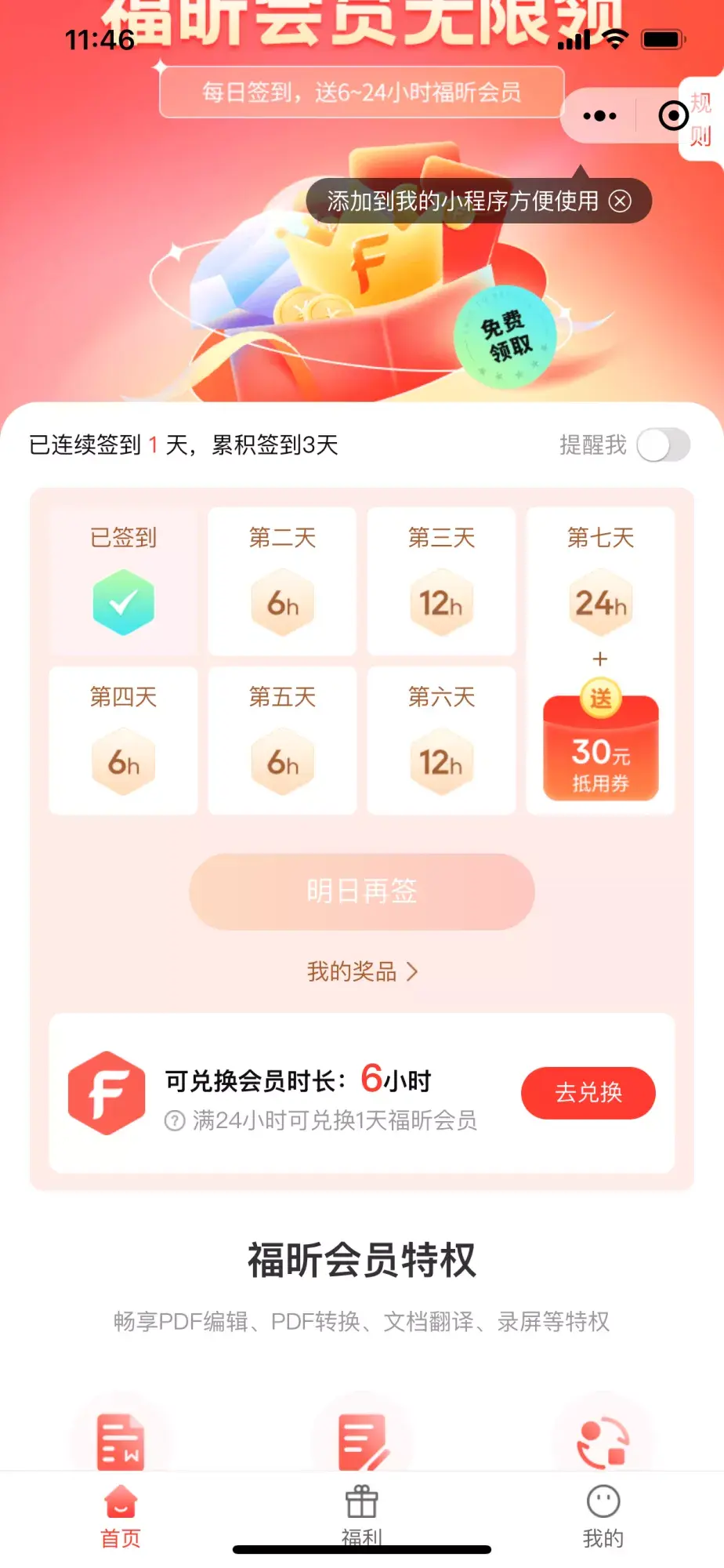Dismiss the 添加到我的小程序 tooltip

(x=621, y=201)
